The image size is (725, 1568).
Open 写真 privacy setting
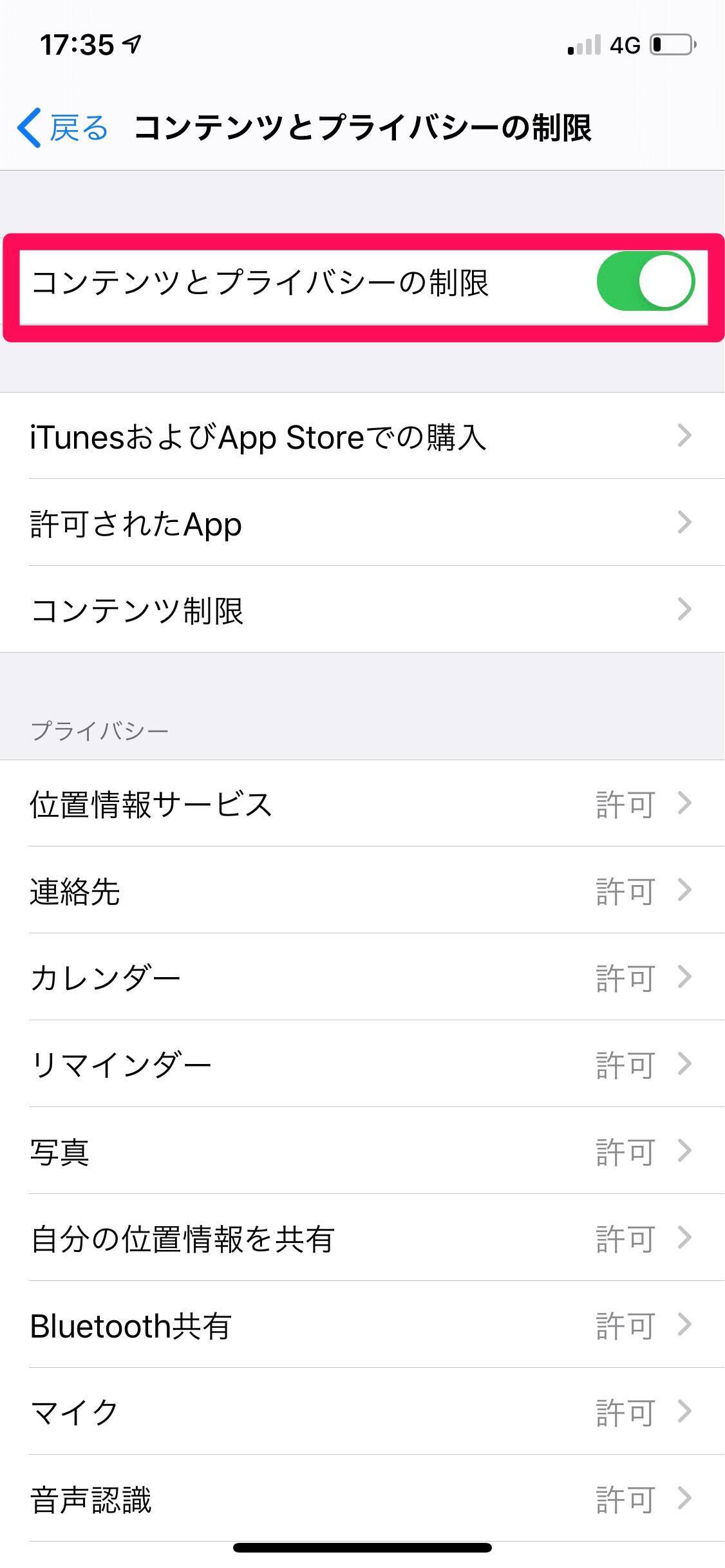pyautogui.click(x=361, y=1152)
